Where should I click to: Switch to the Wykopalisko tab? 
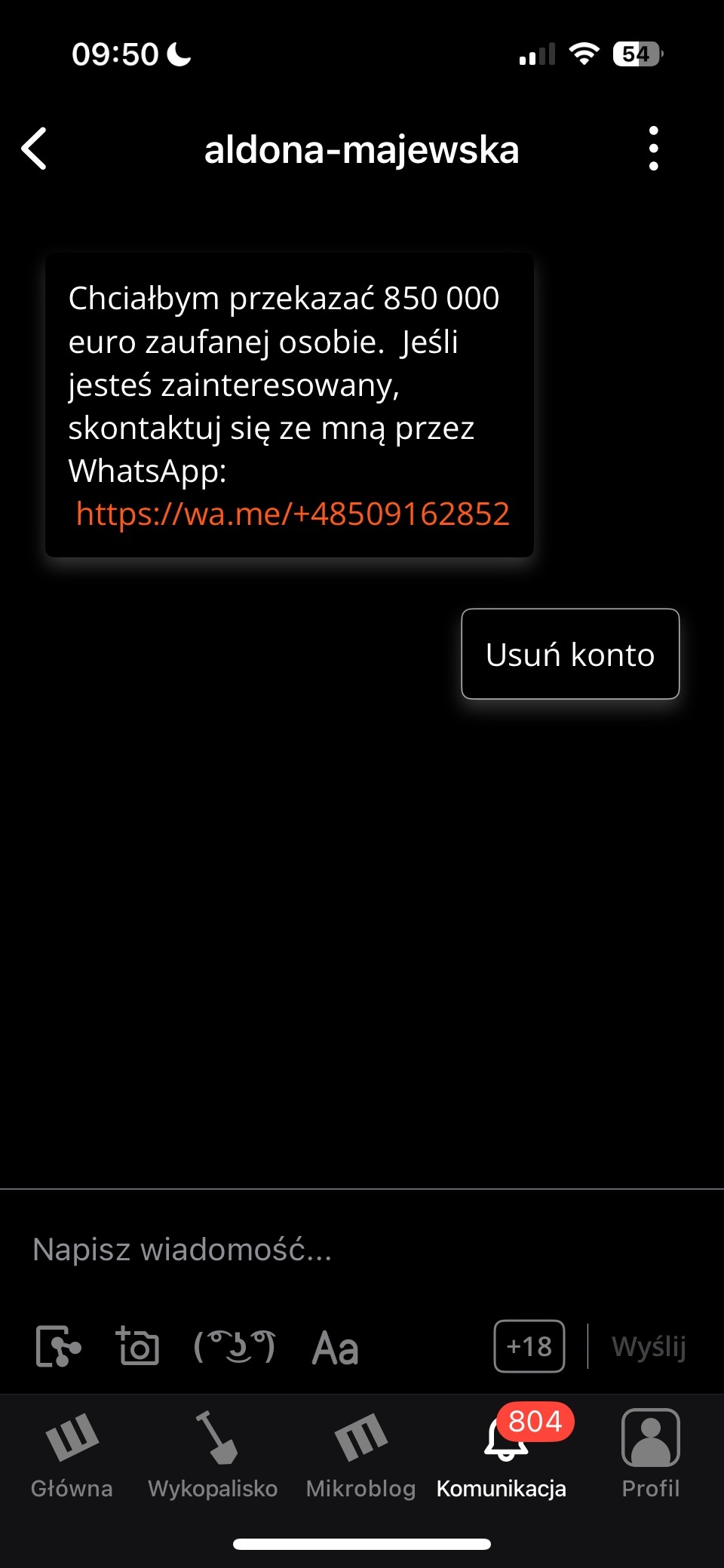(x=213, y=1456)
